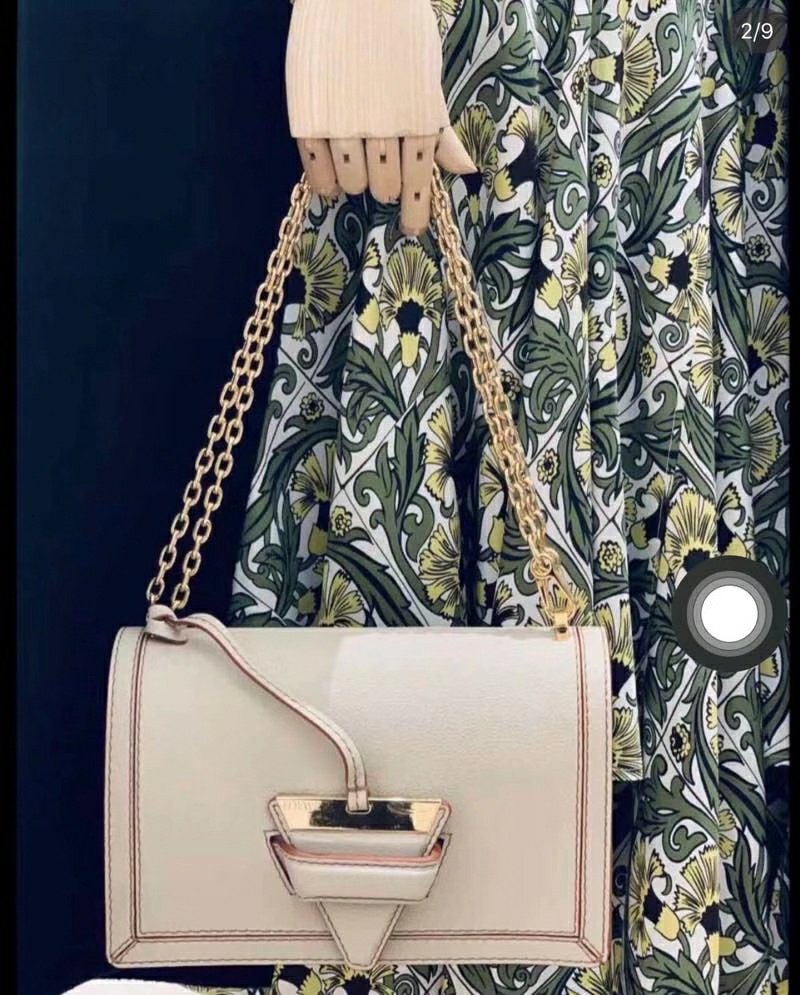Open the floating assistive touch button

click(x=729, y=614)
